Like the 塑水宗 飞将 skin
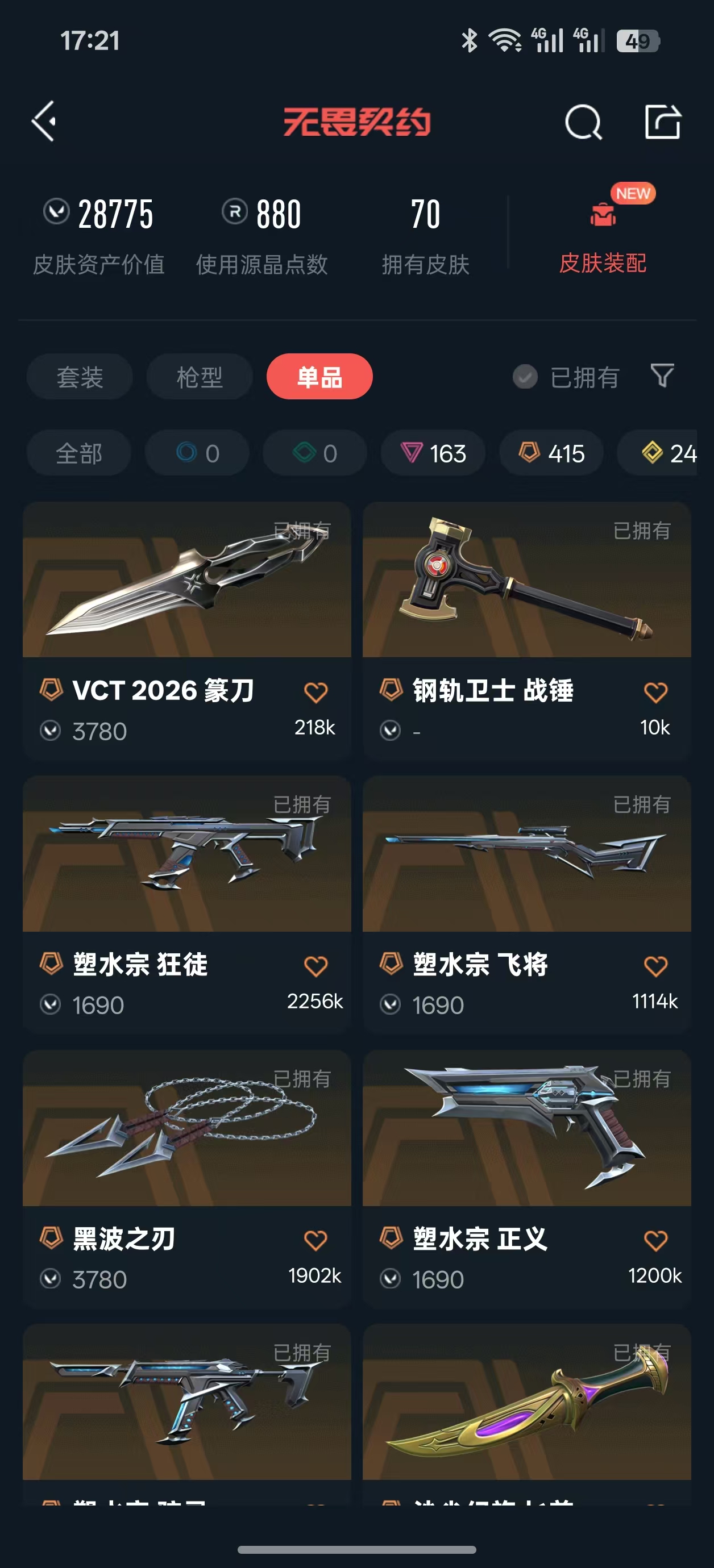The image size is (714, 1568). click(x=655, y=966)
